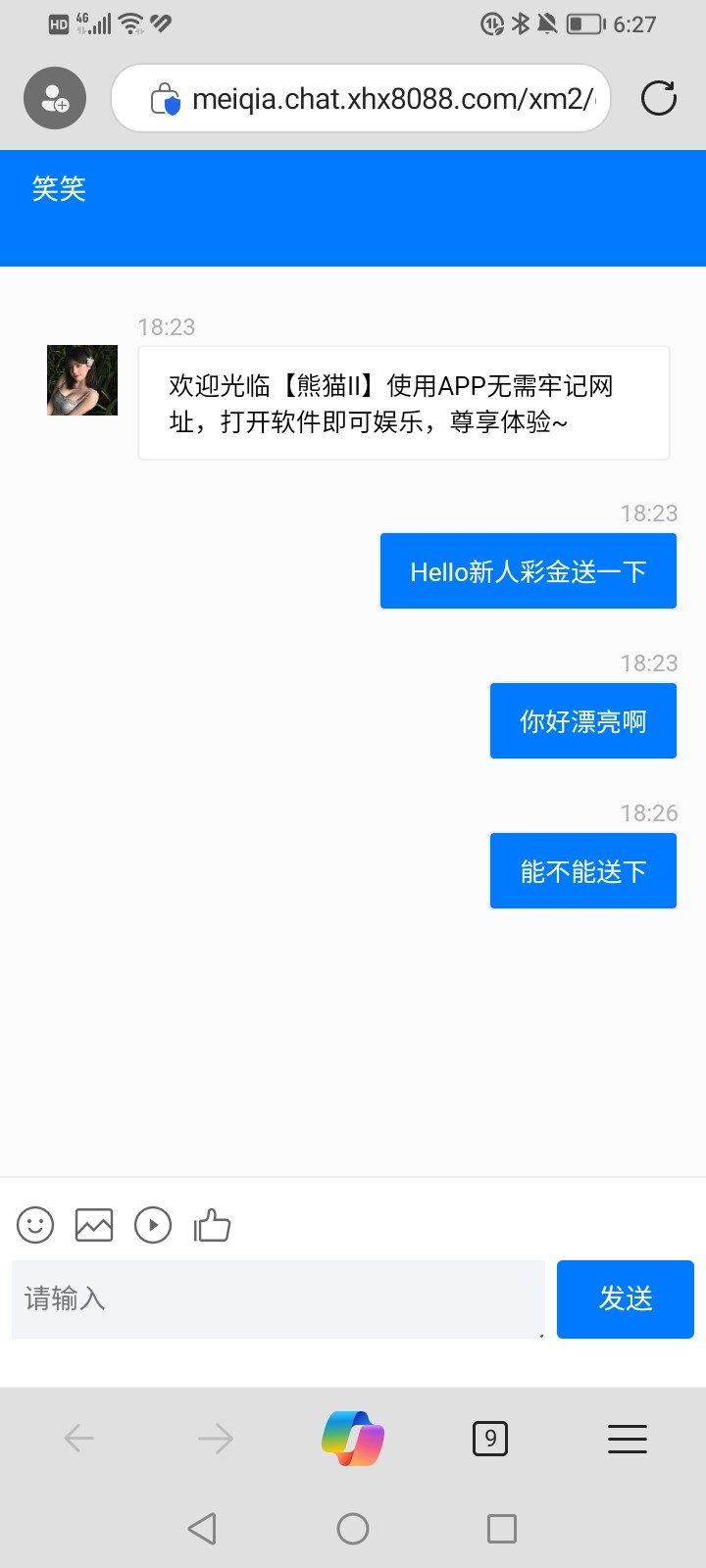Open the tabs switcher showing 9
Screen dimensions: 706x1568
pos(490,1439)
